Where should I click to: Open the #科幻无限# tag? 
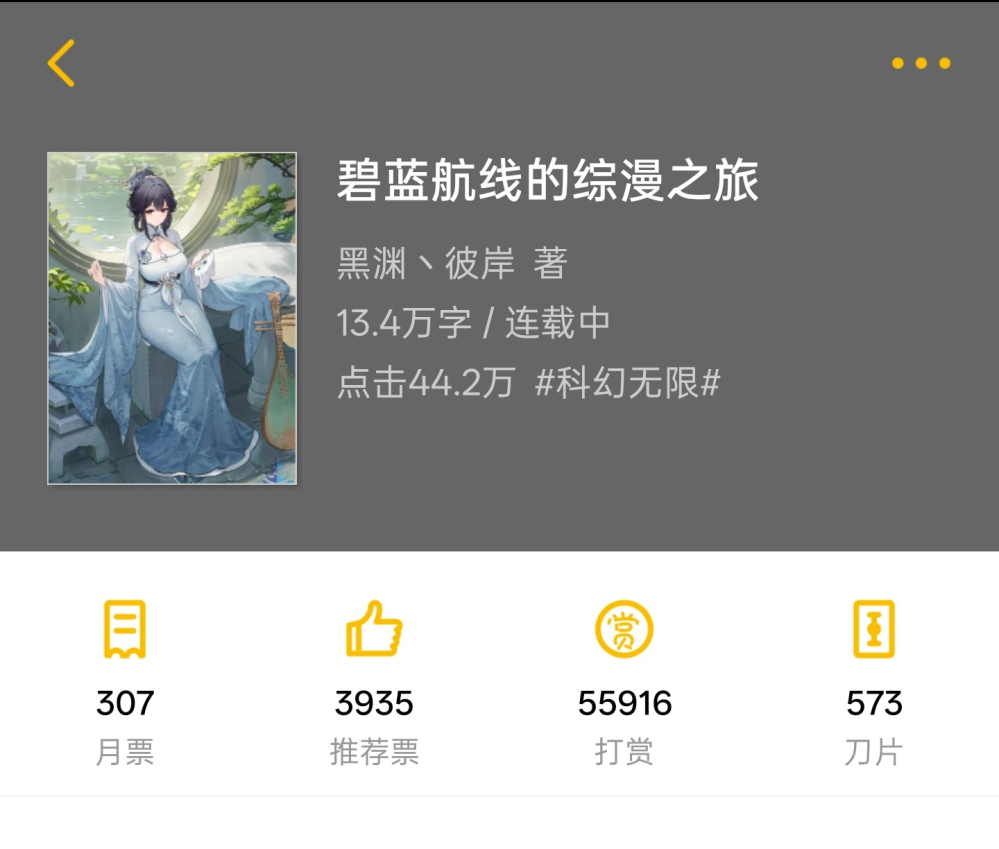[x=628, y=383]
